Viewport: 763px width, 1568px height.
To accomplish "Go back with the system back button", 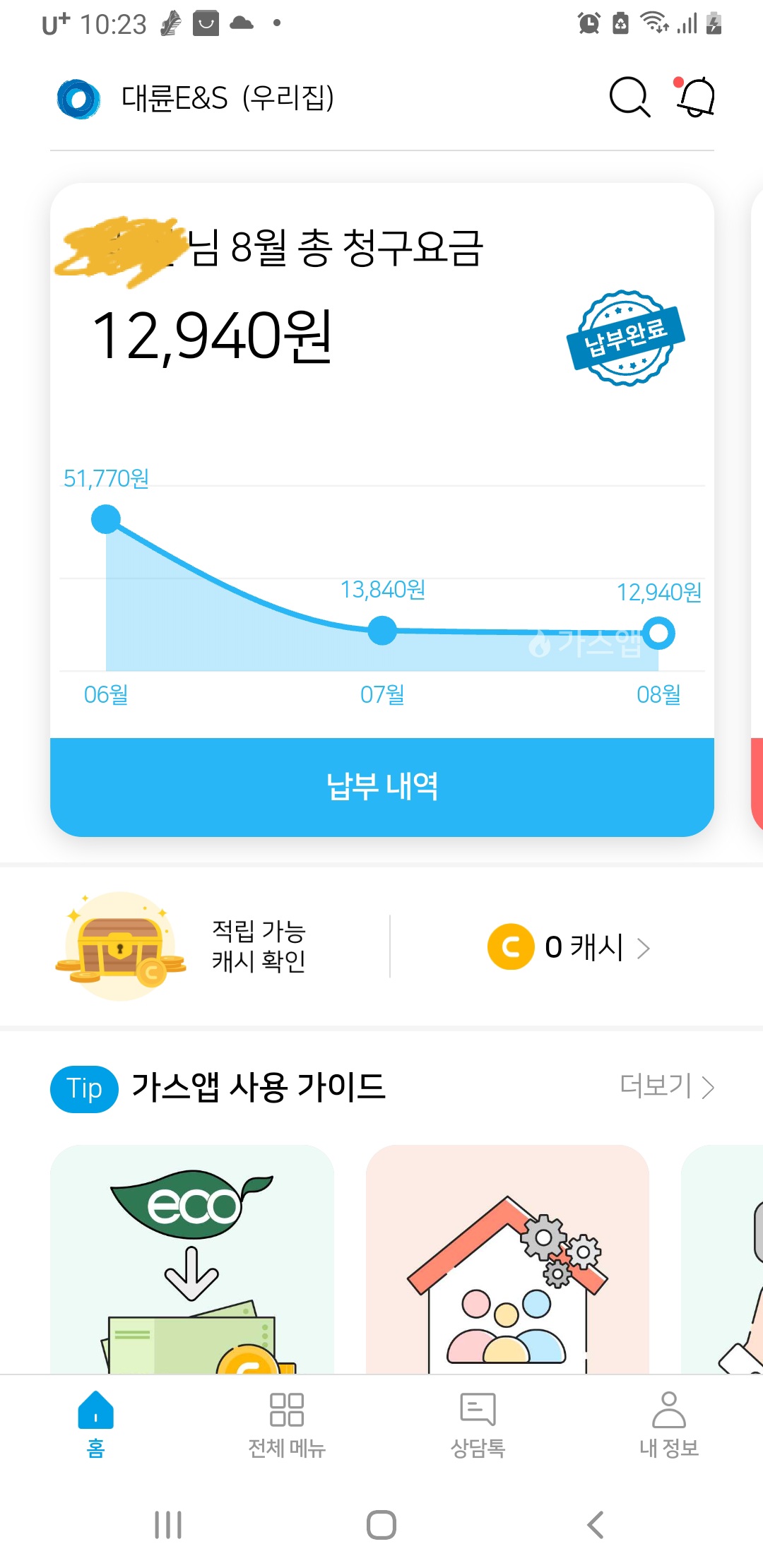I will pos(596,1525).
